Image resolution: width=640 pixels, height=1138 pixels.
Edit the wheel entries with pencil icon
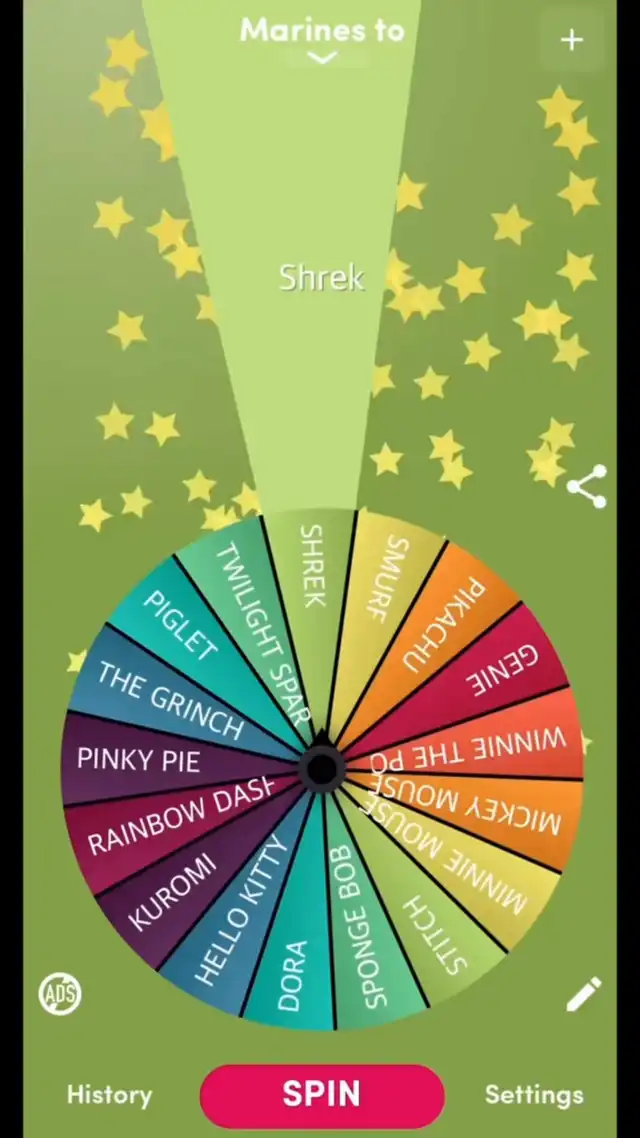pyautogui.click(x=584, y=994)
